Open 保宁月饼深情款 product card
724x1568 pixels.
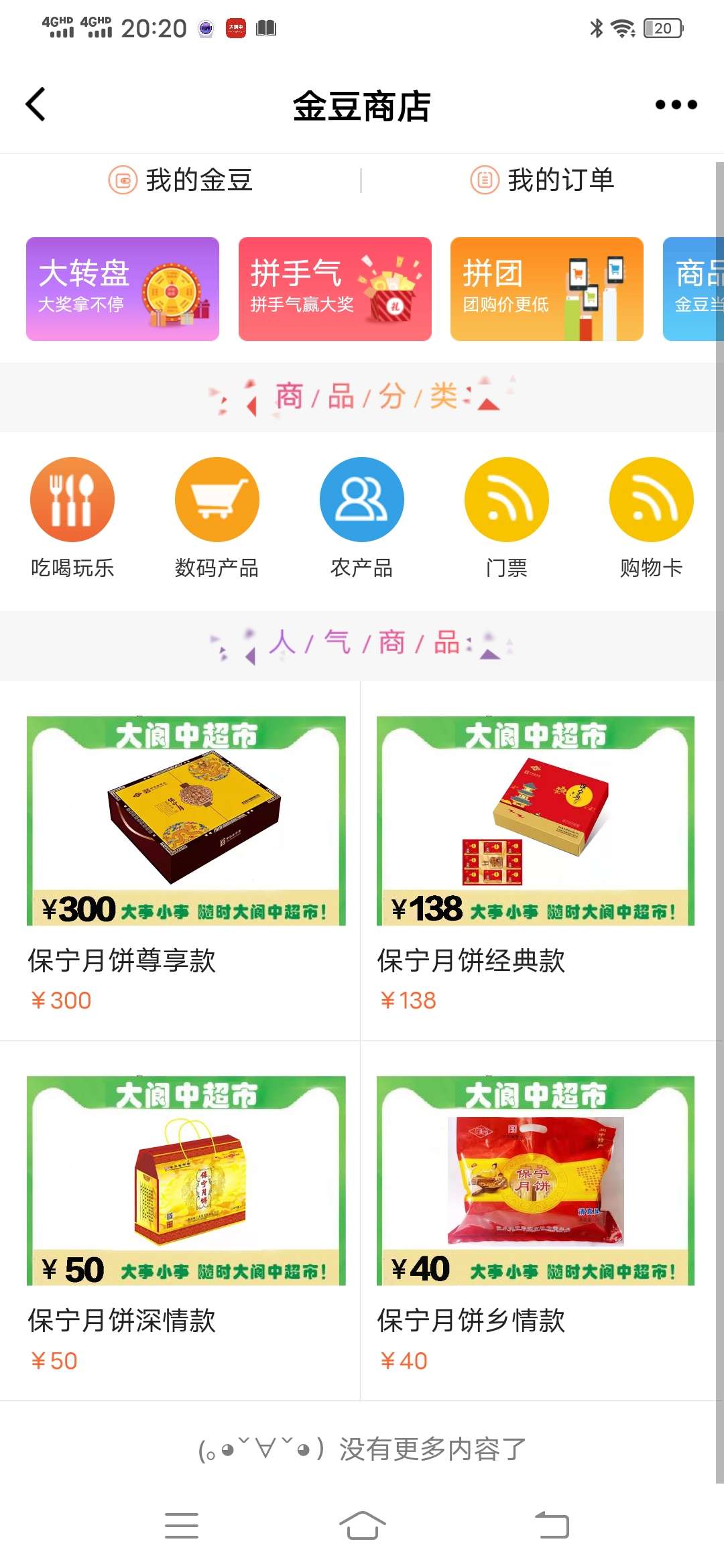pos(186,1220)
